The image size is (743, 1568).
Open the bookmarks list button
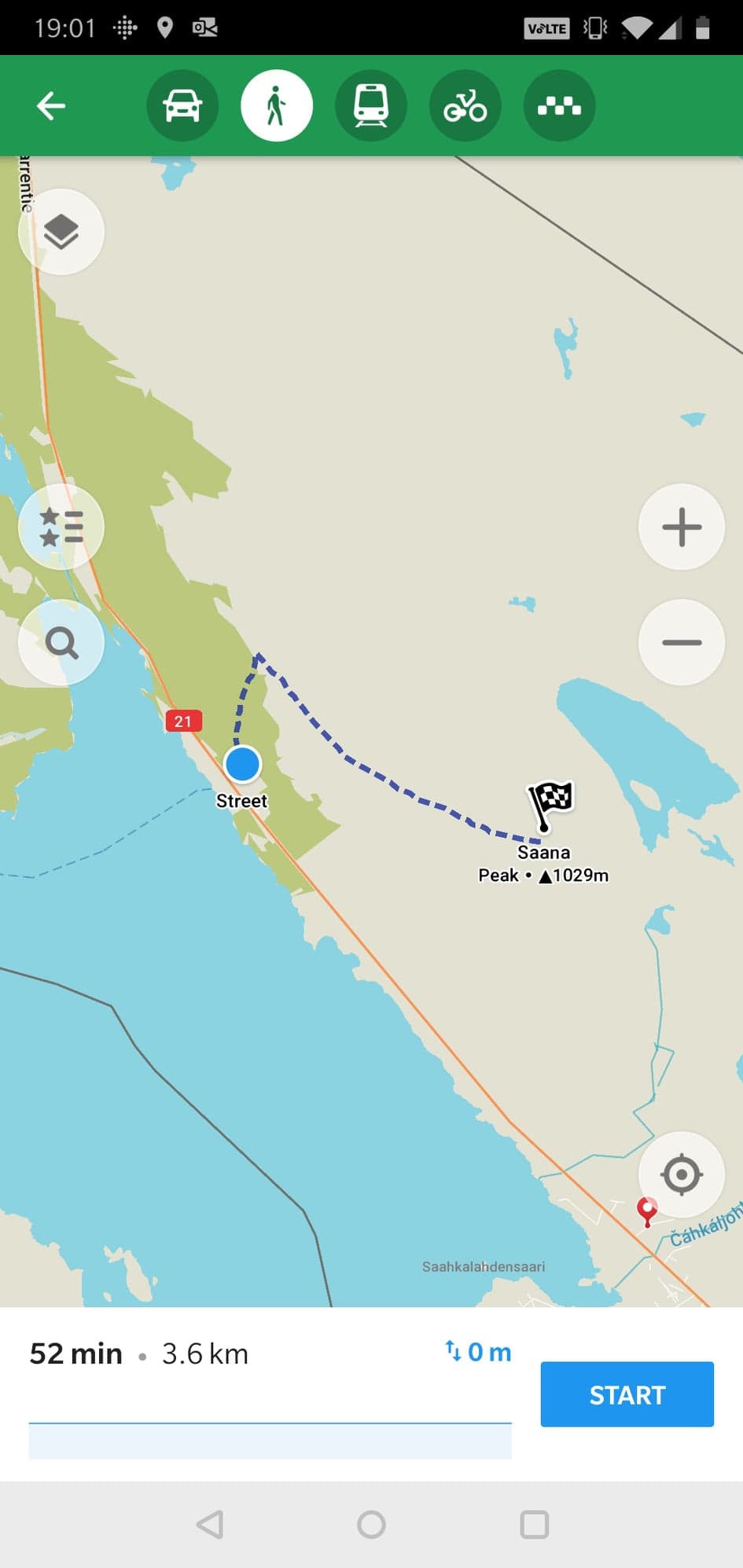pyautogui.click(x=61, y=527)
